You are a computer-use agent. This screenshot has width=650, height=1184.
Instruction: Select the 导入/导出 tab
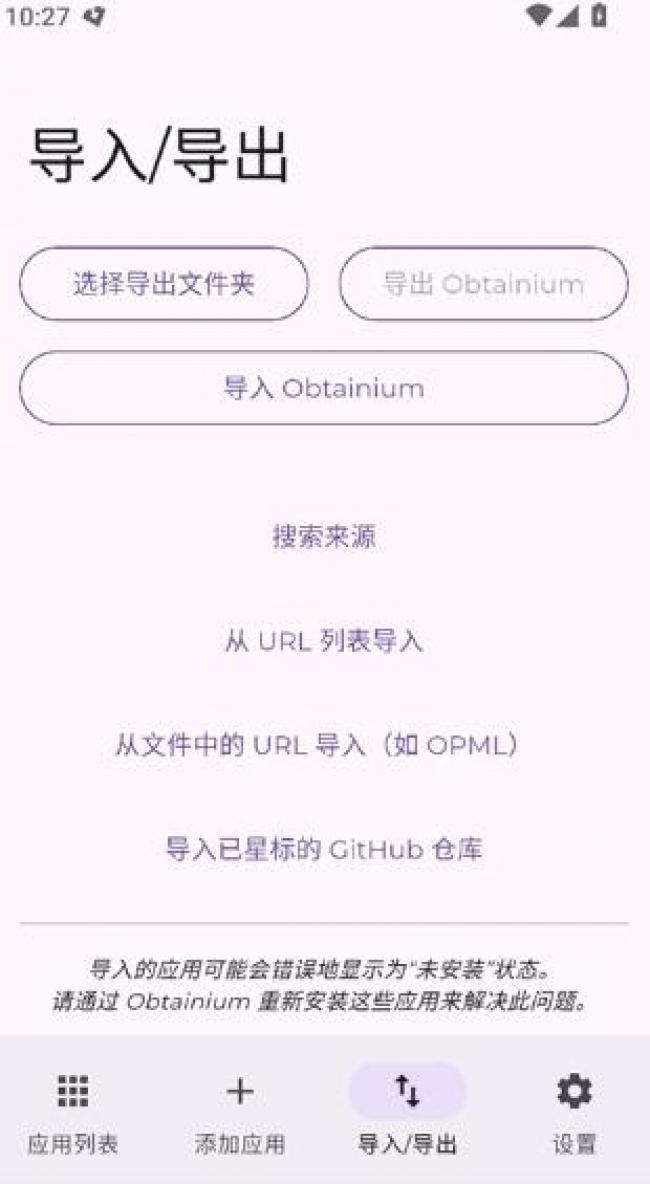(x=407, y=1112)
